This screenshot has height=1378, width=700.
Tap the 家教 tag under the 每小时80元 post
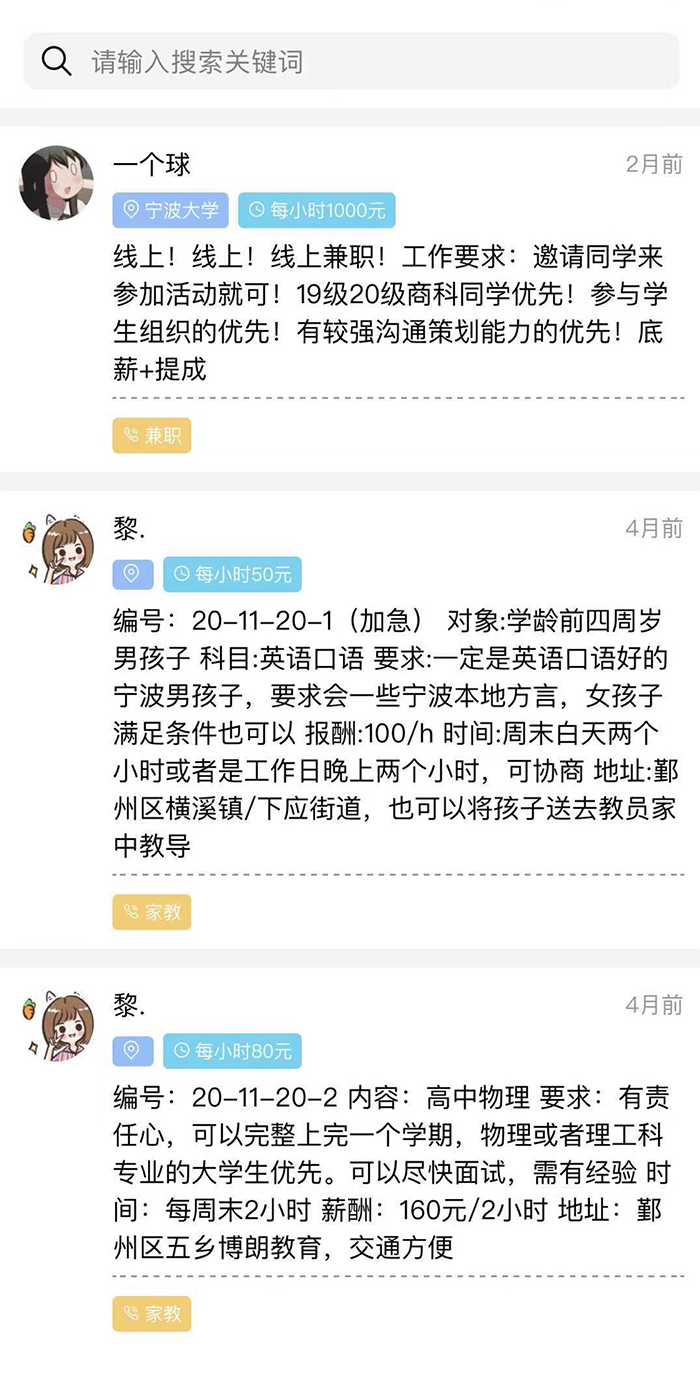[x=152, y=1313]
